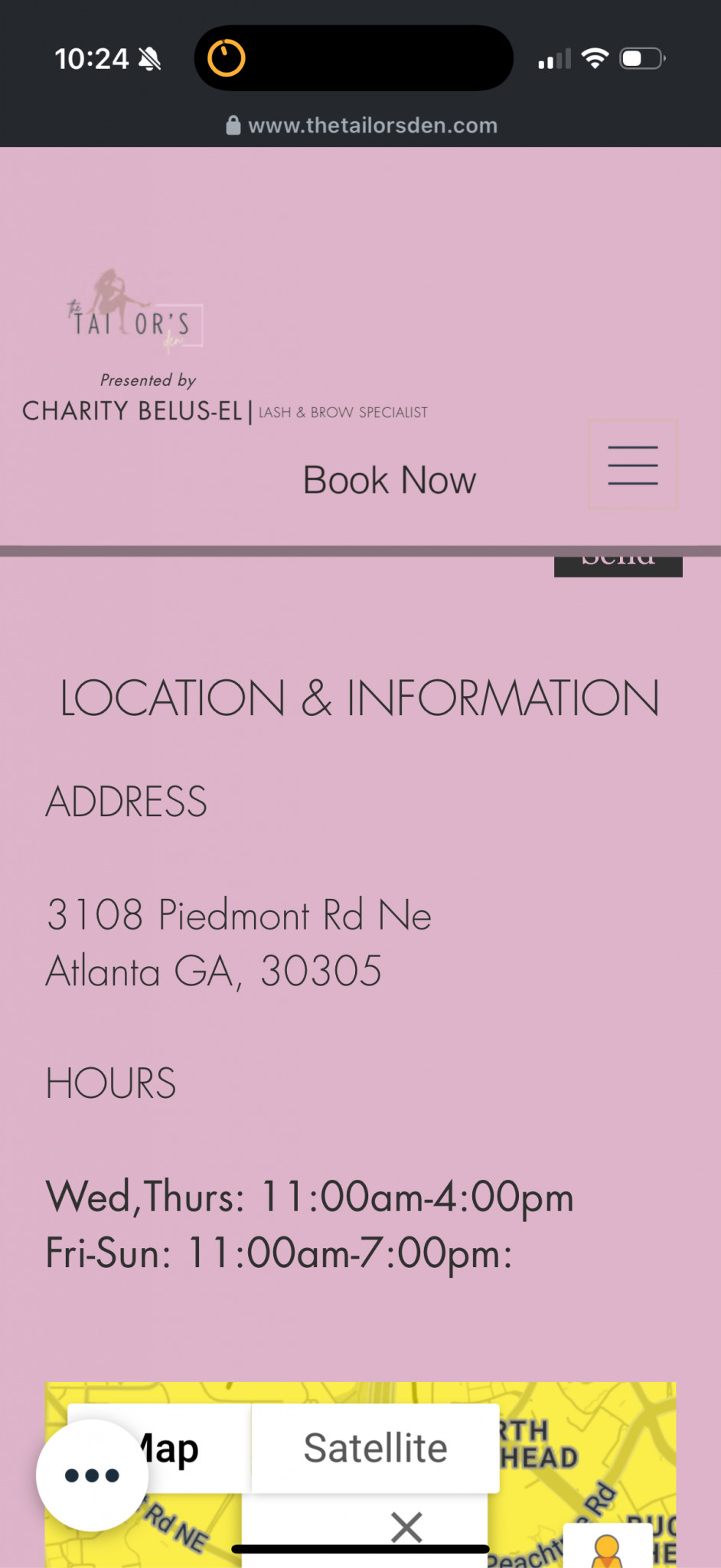
Task: Tap the Send button
Action: [x=618, y=565]
